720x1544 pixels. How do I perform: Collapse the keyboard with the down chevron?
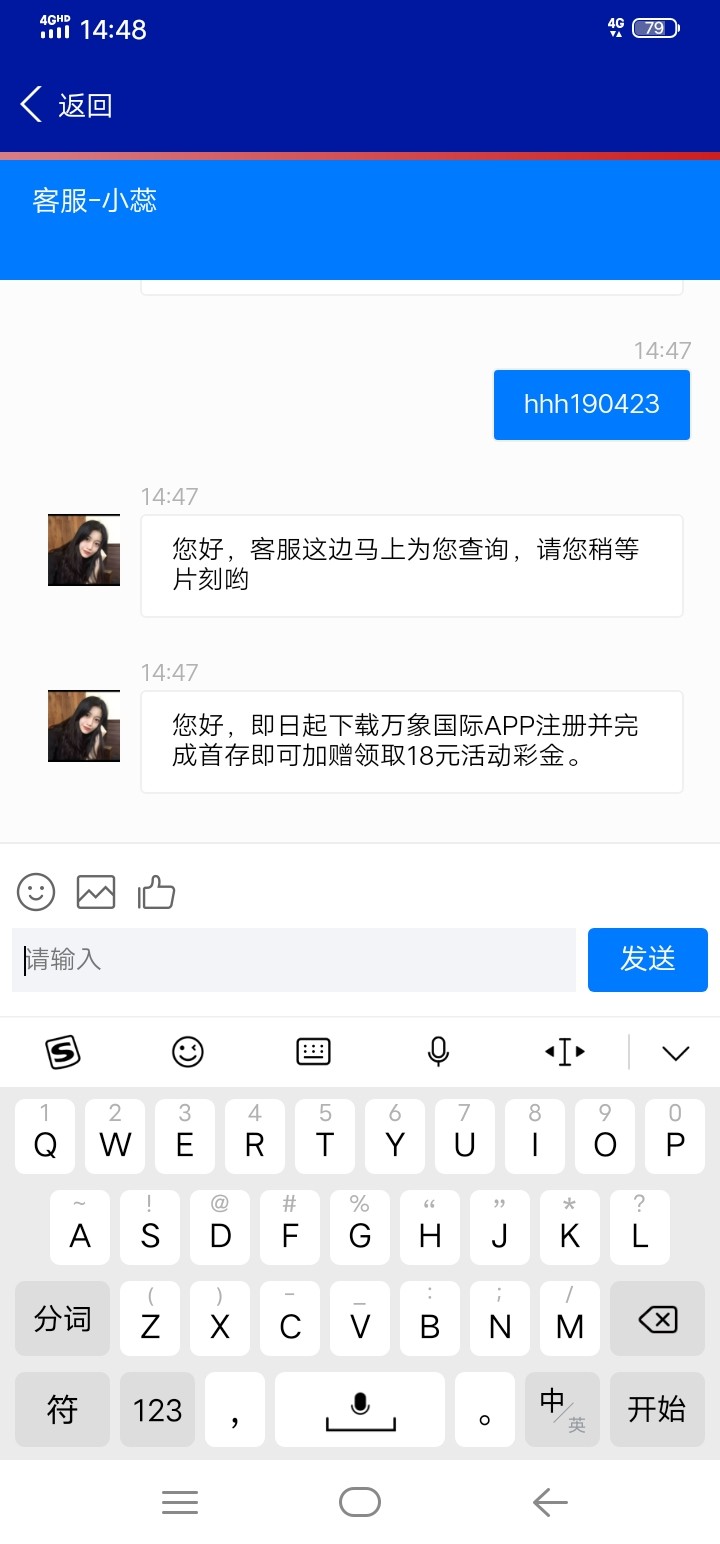tap(676, 1052)
